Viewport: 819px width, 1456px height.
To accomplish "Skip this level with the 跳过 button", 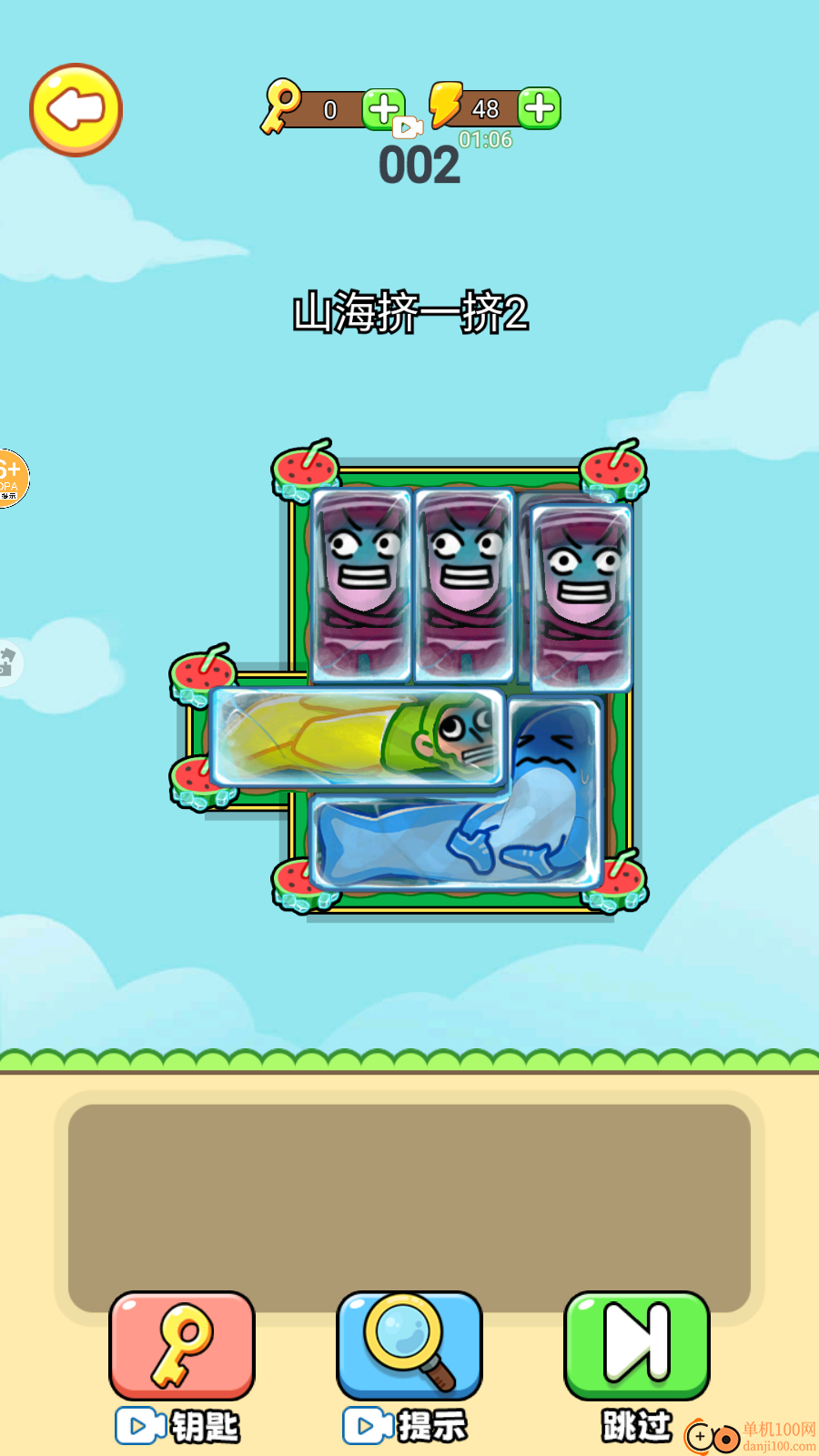I will [637, 1347].
